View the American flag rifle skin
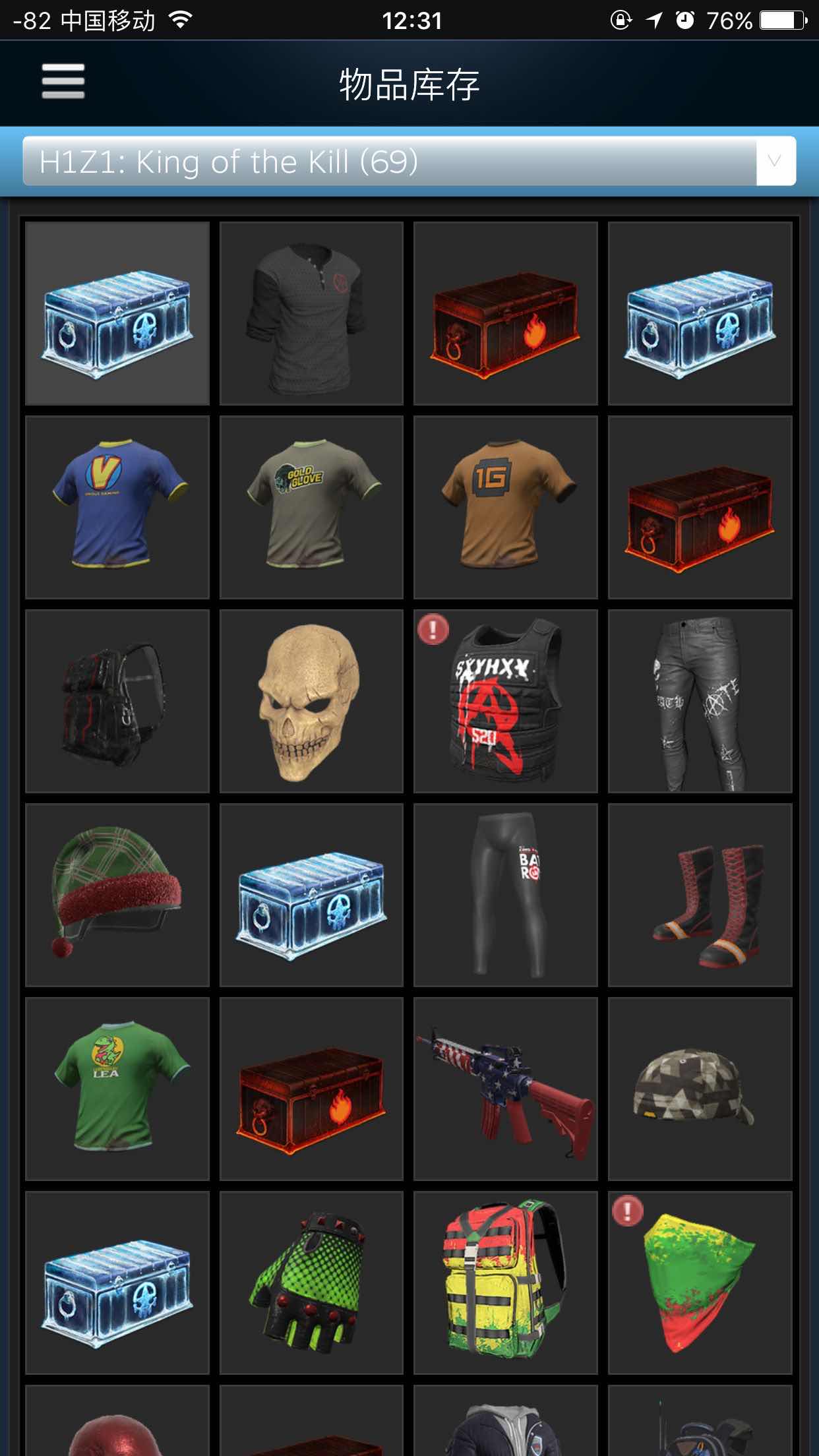The image size is (819, 1456). pos(505,1089)
